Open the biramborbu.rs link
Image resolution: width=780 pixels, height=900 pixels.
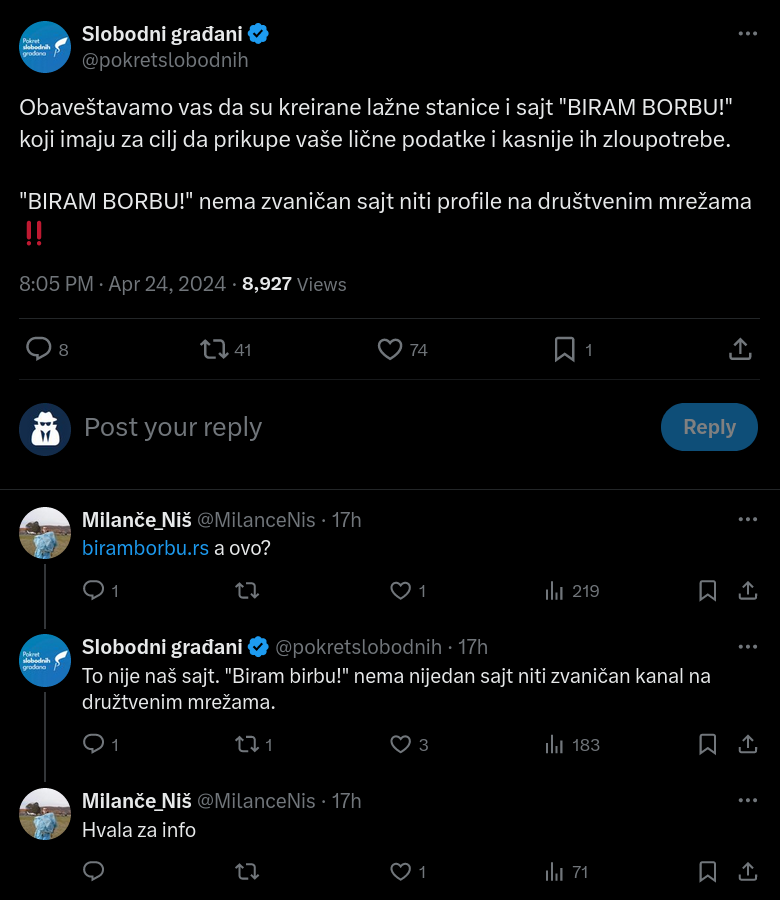pos(145,549)
